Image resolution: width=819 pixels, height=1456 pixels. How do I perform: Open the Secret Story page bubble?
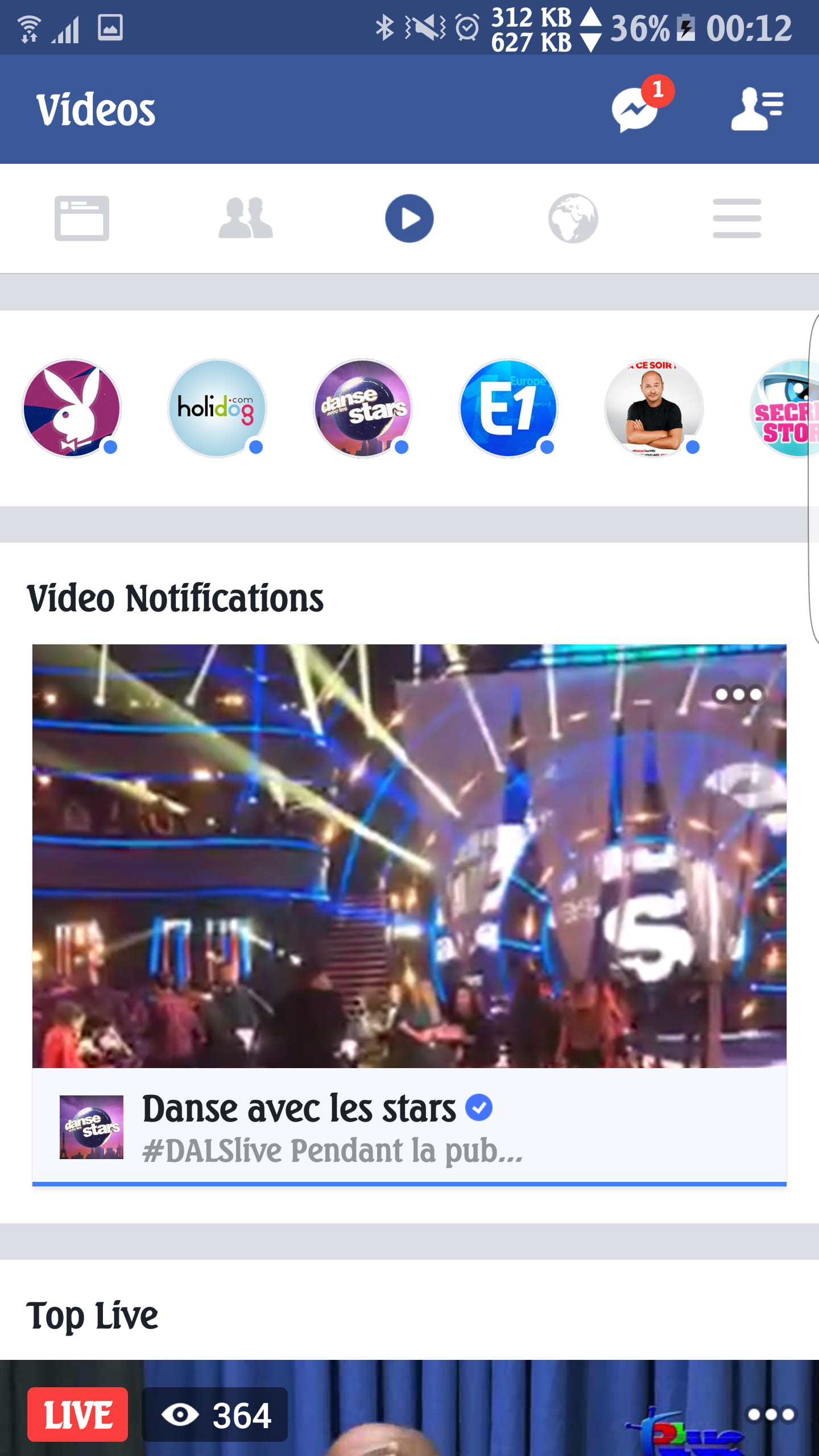pyautogui.click(x=785, y=408)
